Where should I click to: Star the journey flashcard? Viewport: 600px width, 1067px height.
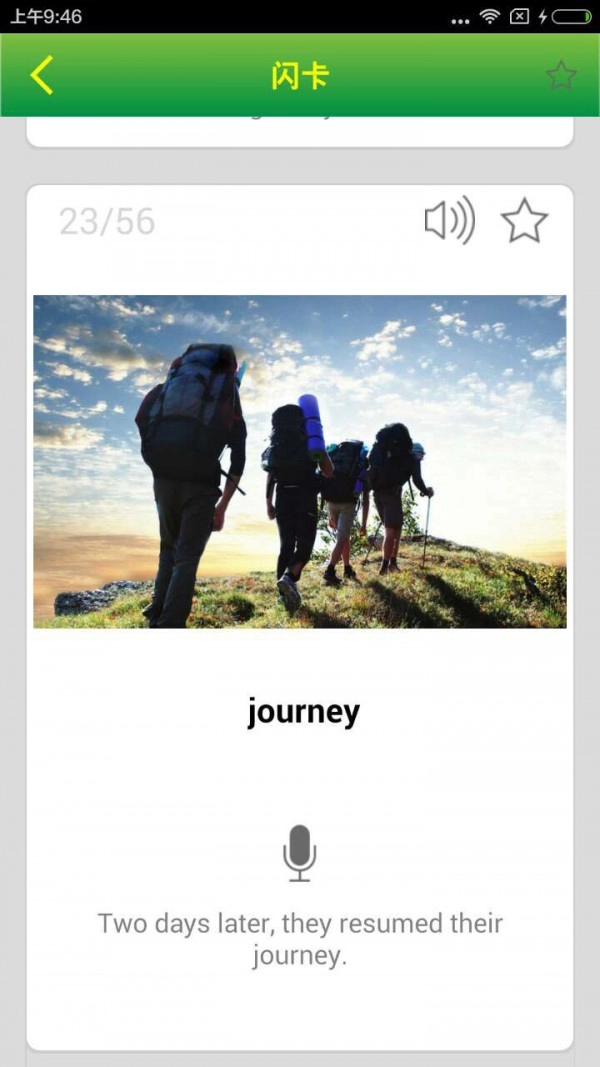[524, 220]
